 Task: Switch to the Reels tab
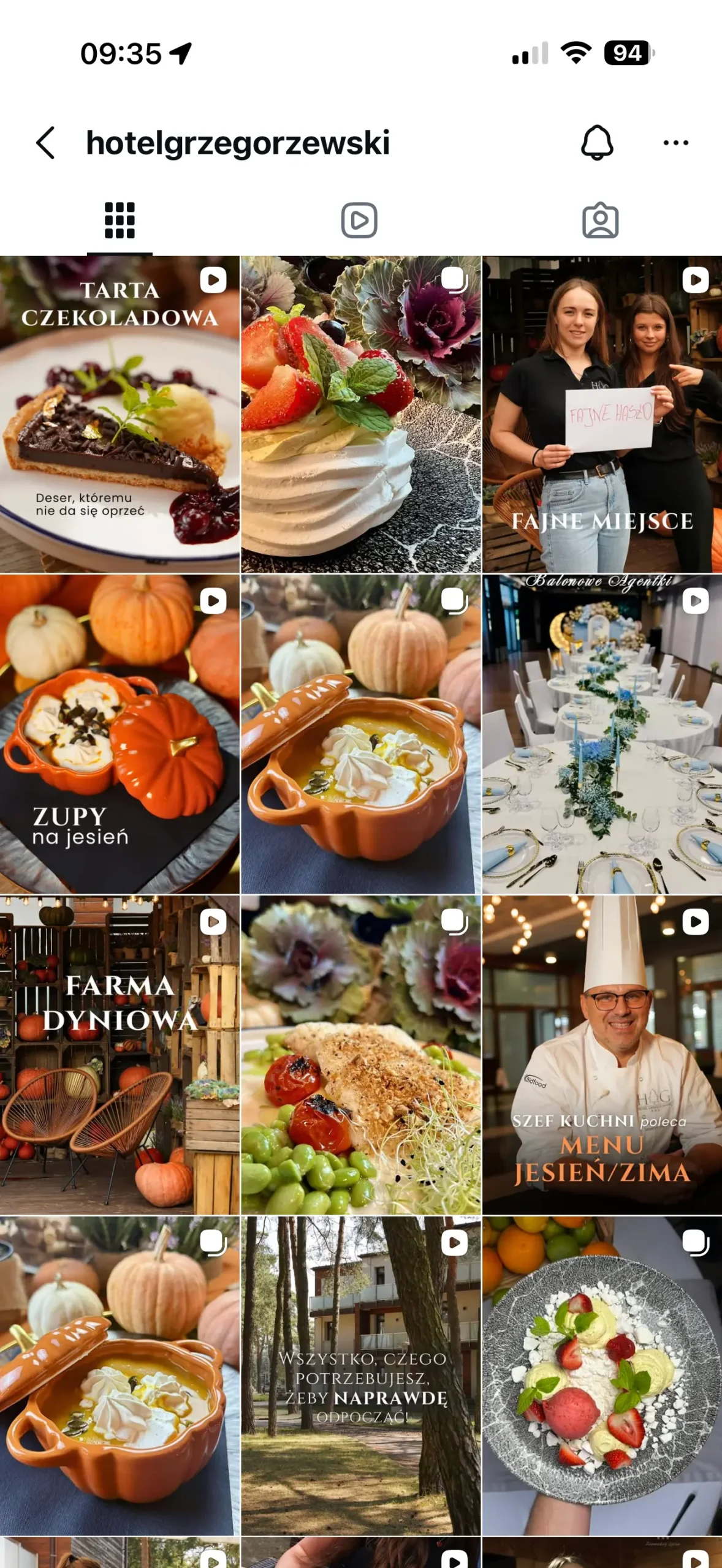point(359,220)
